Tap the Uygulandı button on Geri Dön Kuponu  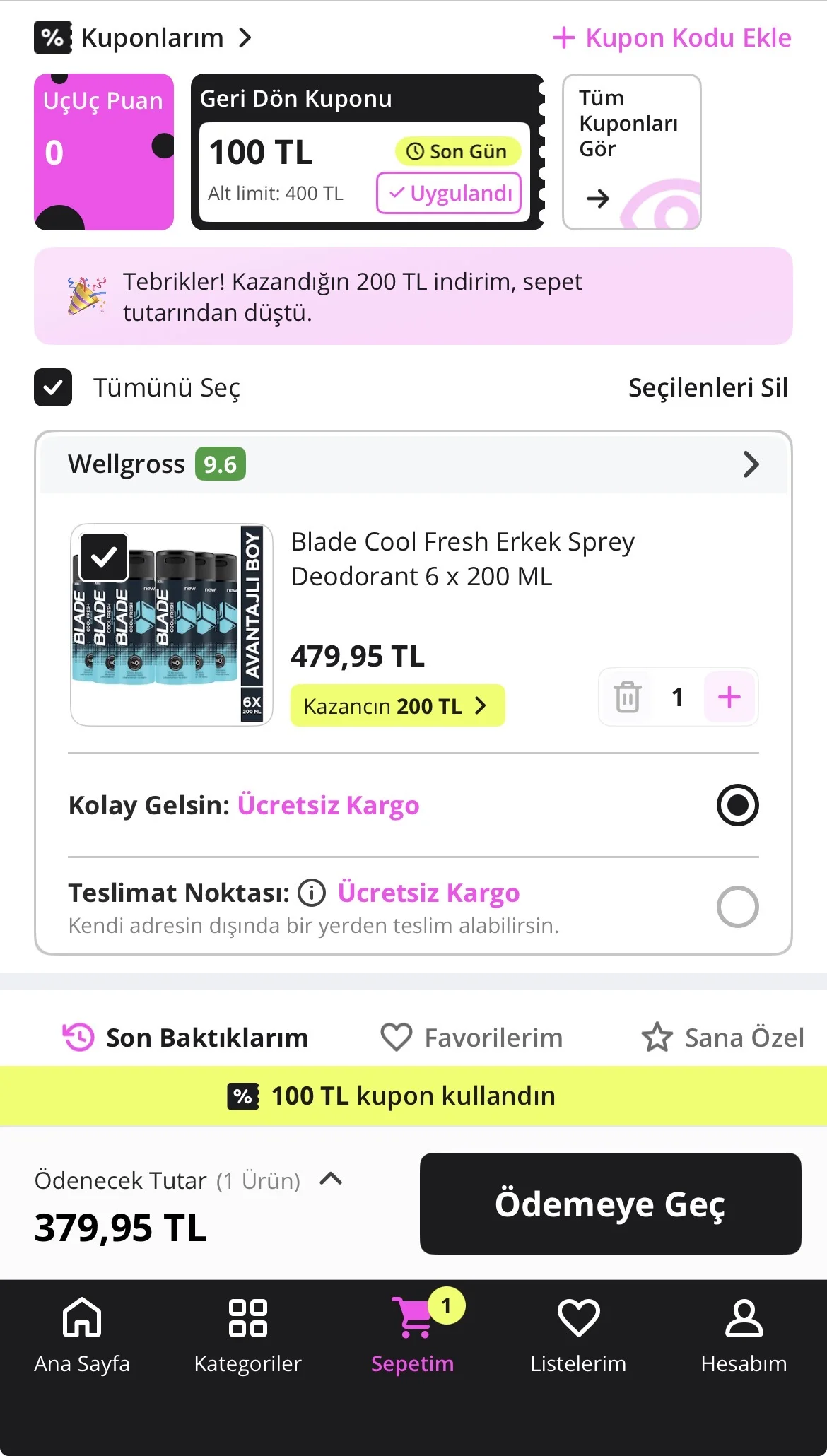tap(449, 193)
